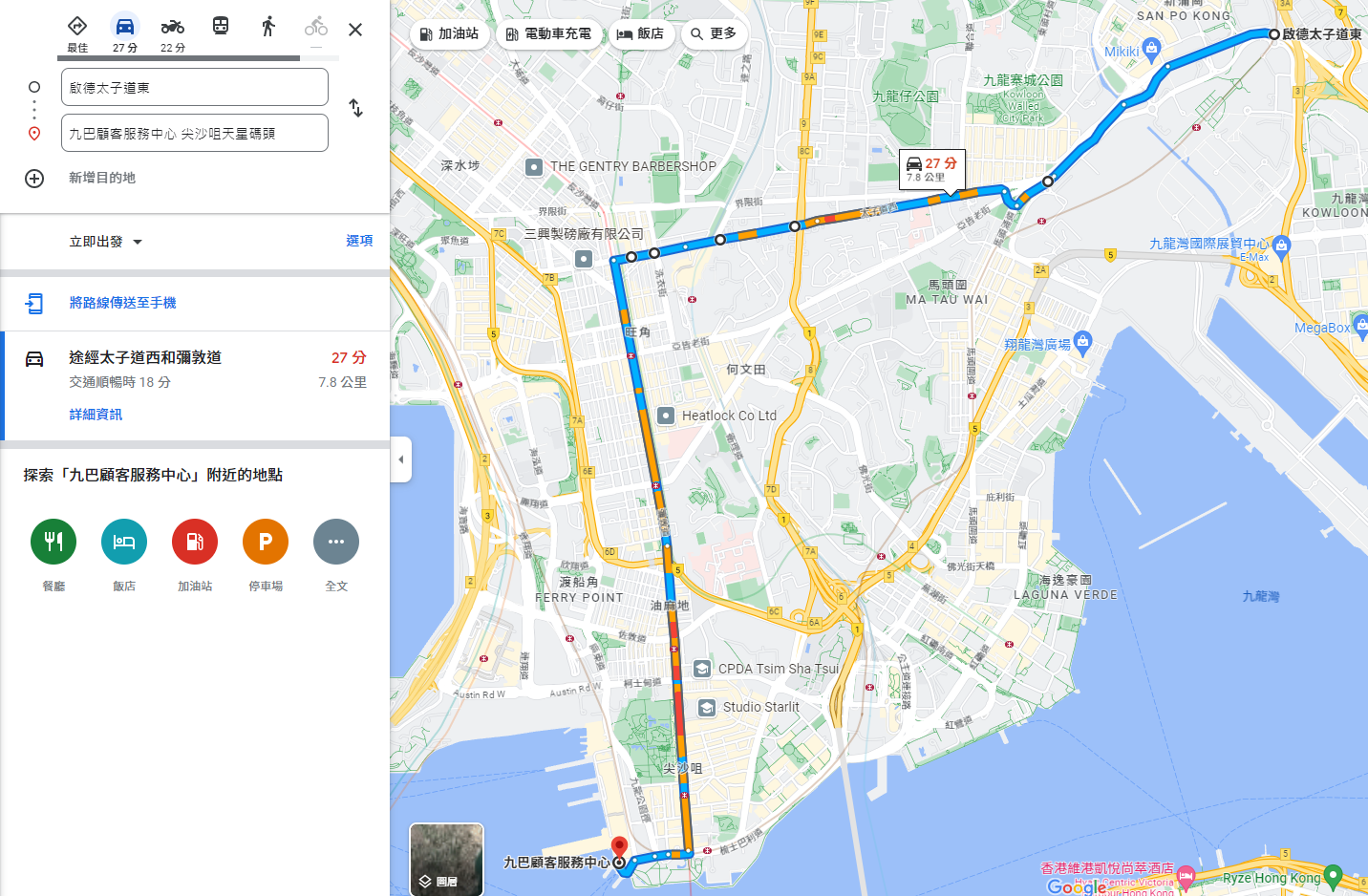The width and height of the screenshot is (1368, 896).
Task: Explore nearby 停車場 parking
Action: (x=266, y=543)
